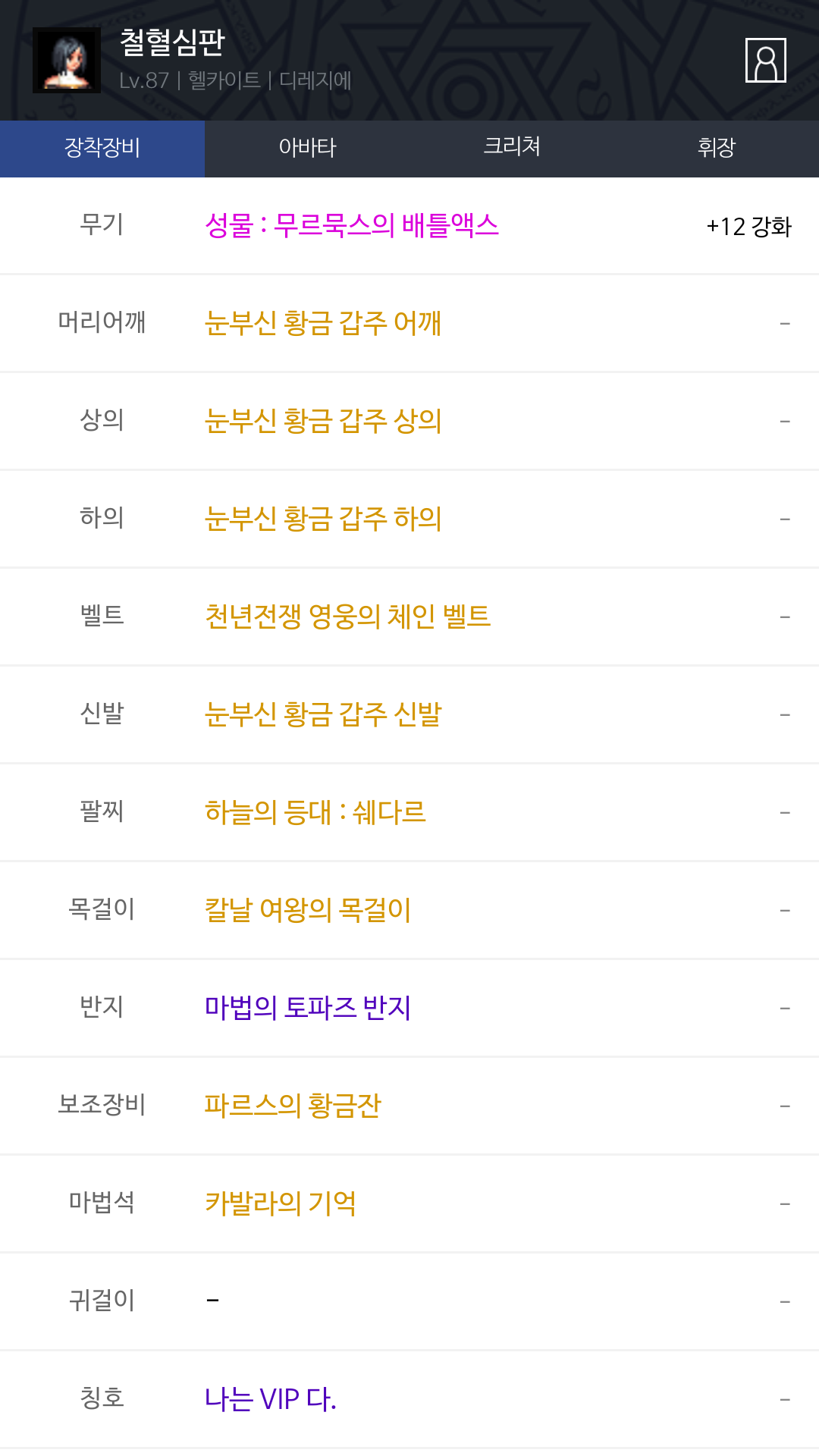Open the character profile icon
The width and height of the screenshot is (819, 1456).
pos(765,60)
